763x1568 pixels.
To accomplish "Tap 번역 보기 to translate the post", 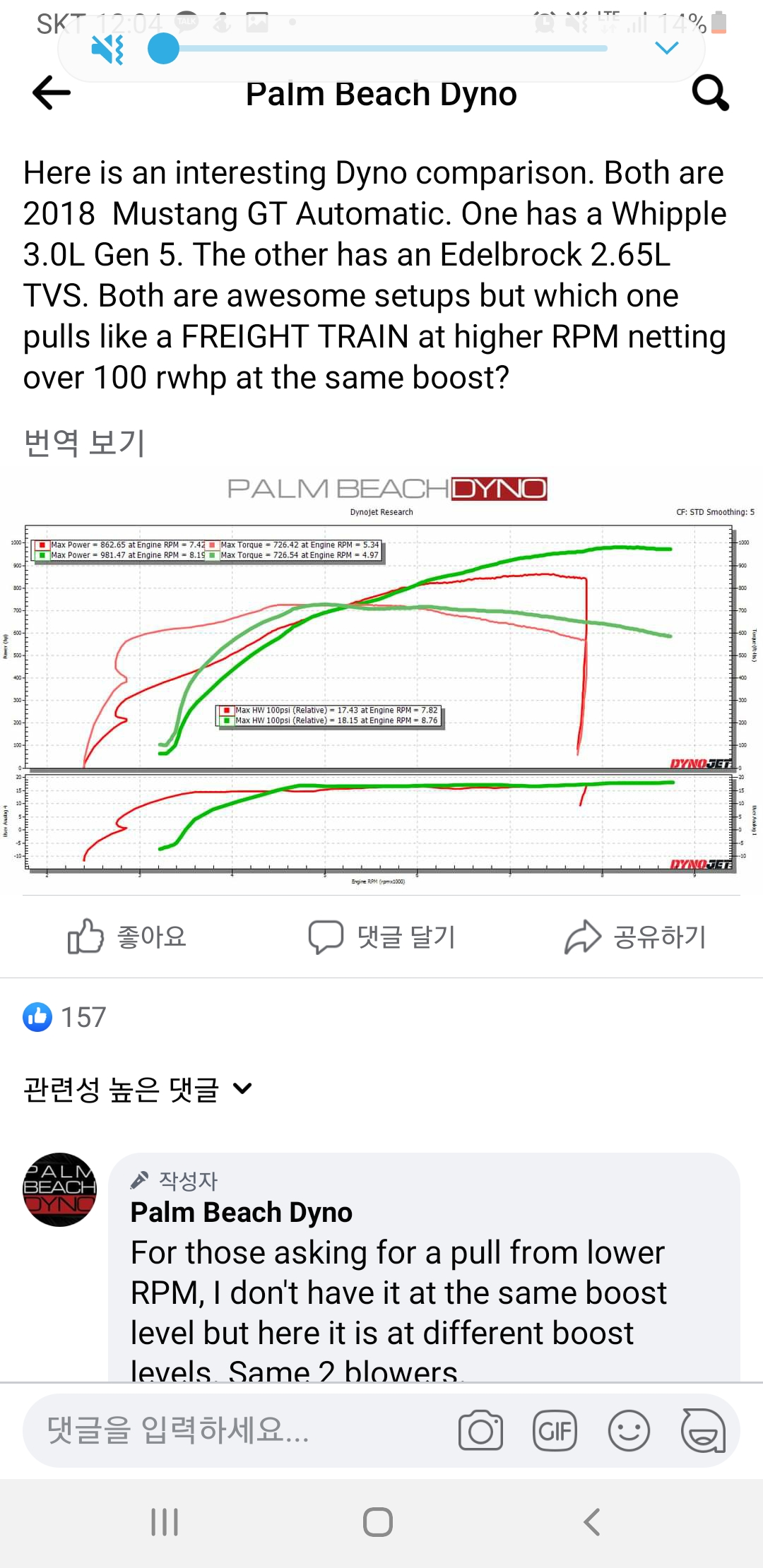I will coord(84,443).
